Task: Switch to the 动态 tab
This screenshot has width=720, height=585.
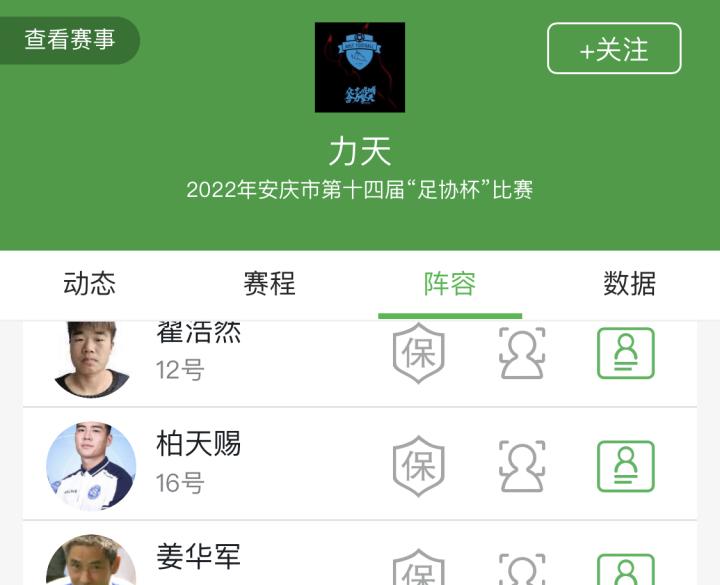Action: coord(90,284)
